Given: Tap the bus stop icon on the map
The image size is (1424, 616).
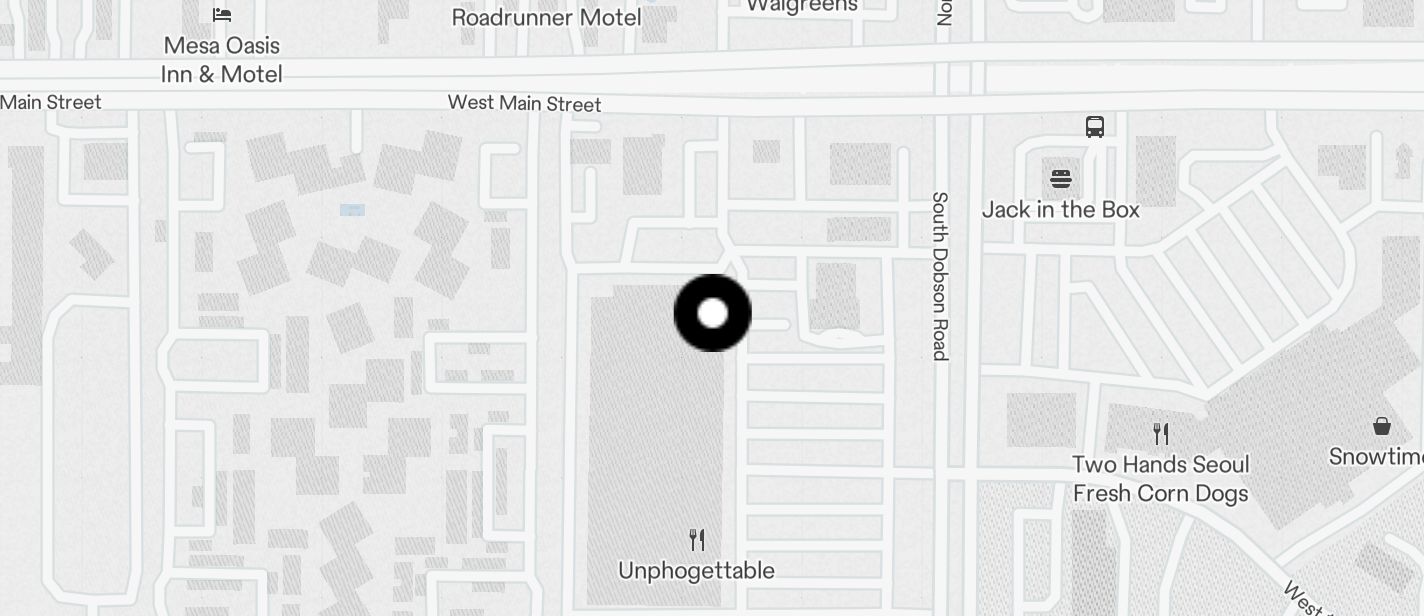Looking at the screenshot, I should 1095,127.
